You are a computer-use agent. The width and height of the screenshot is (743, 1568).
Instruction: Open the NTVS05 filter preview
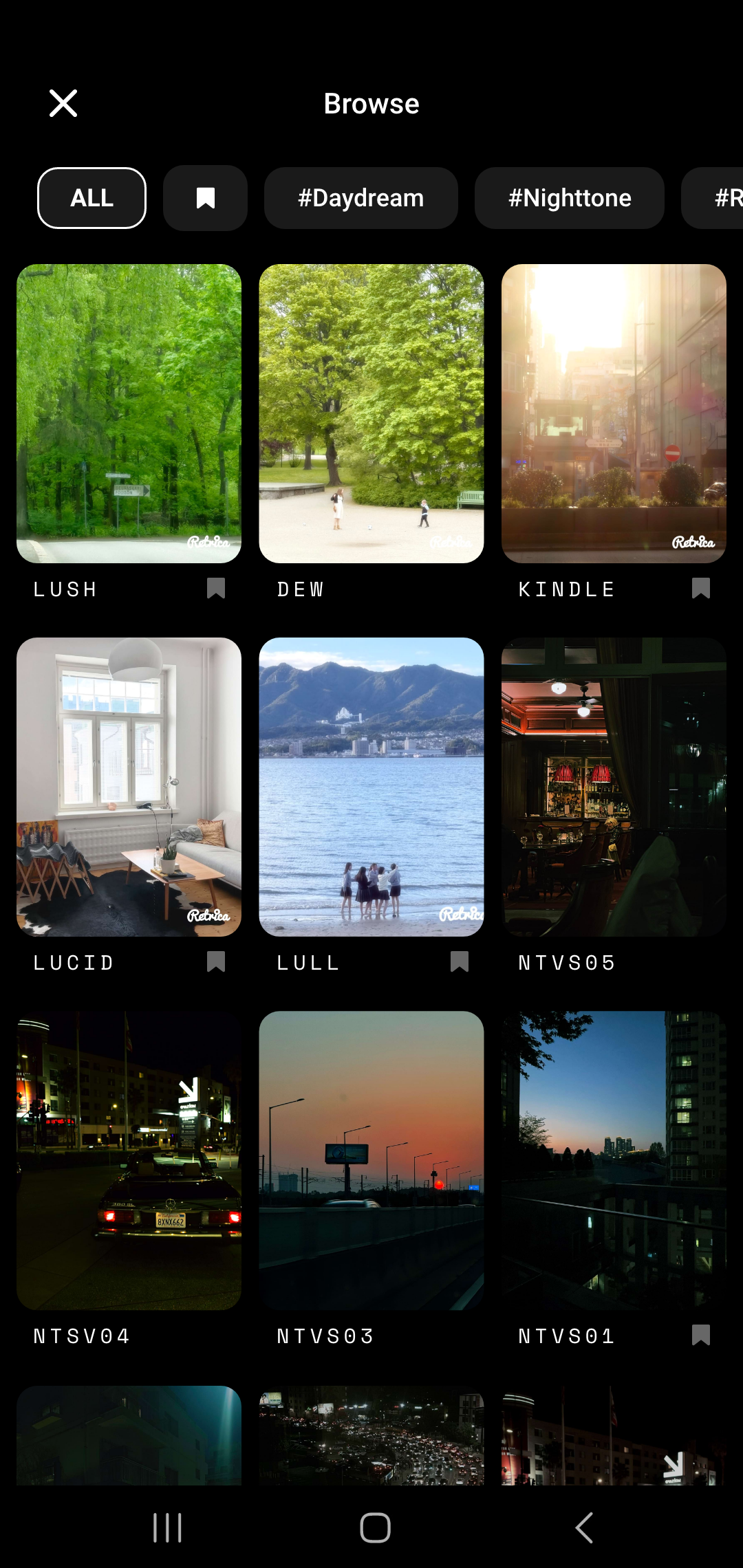click(614, 787)
